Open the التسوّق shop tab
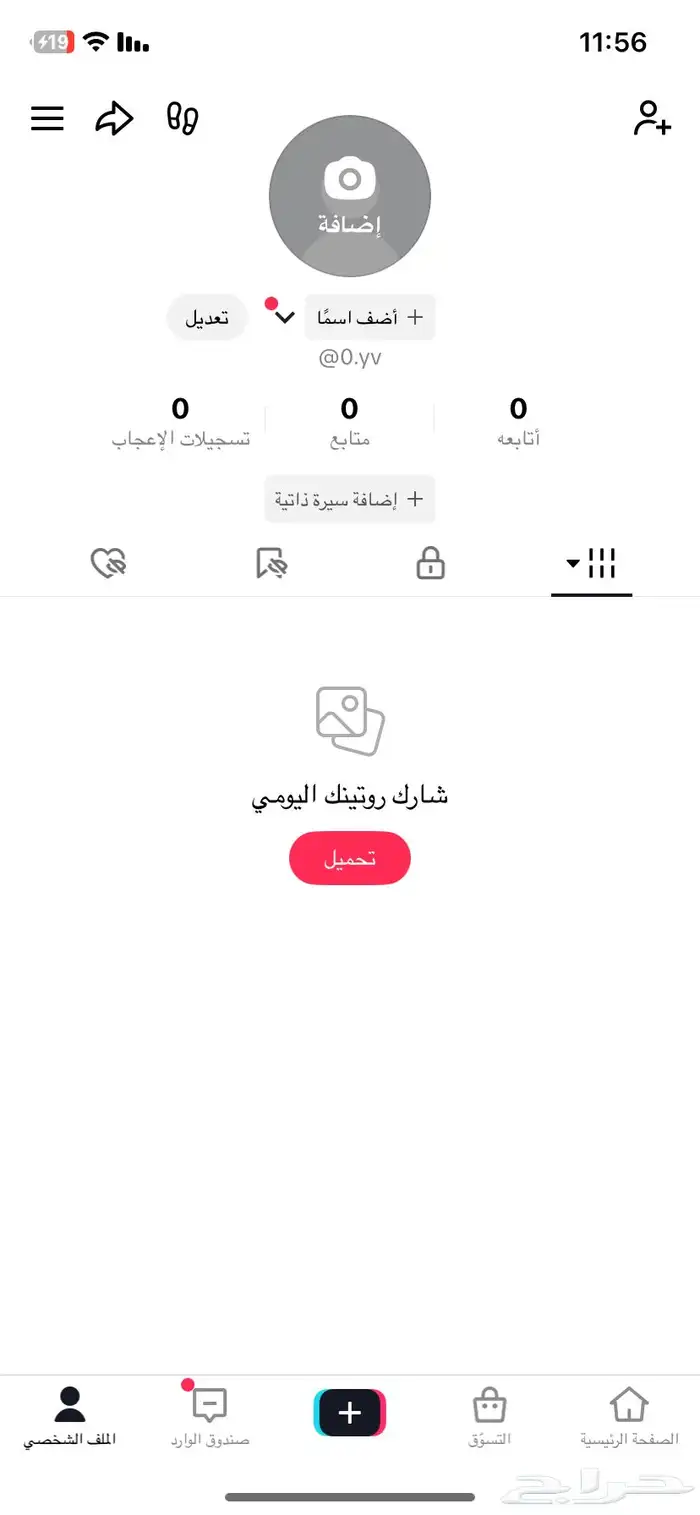700x1515 pixels. pyautogui.click(x=489, y=1416)
